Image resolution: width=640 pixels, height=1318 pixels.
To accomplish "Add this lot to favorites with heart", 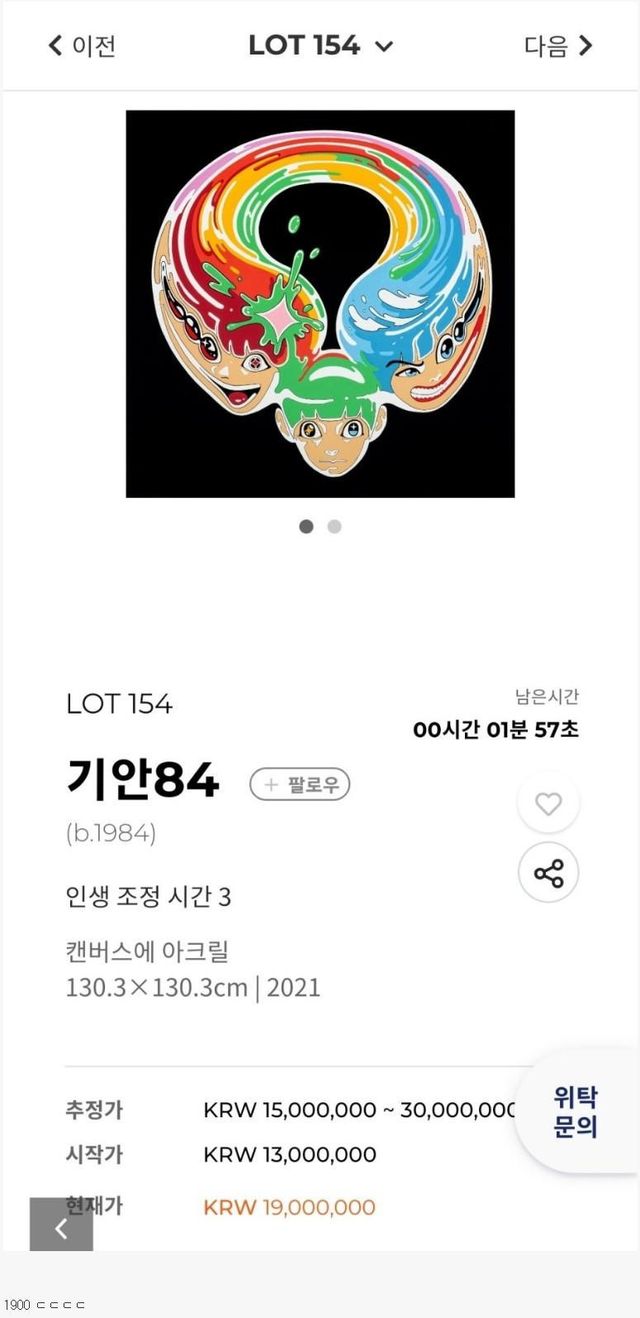I will pos(548,804).
